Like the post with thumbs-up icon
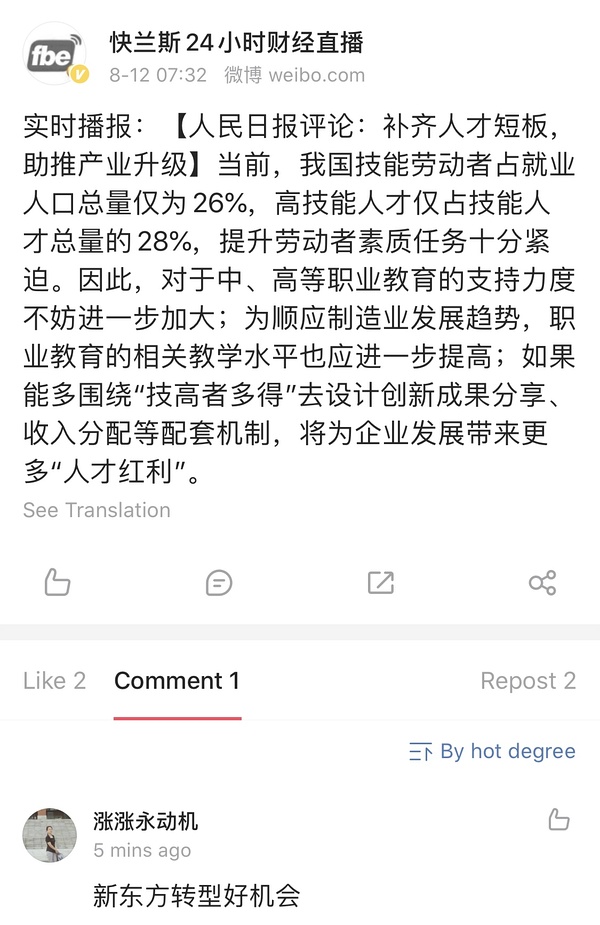 pyautogui.click(x=57, y=582)
